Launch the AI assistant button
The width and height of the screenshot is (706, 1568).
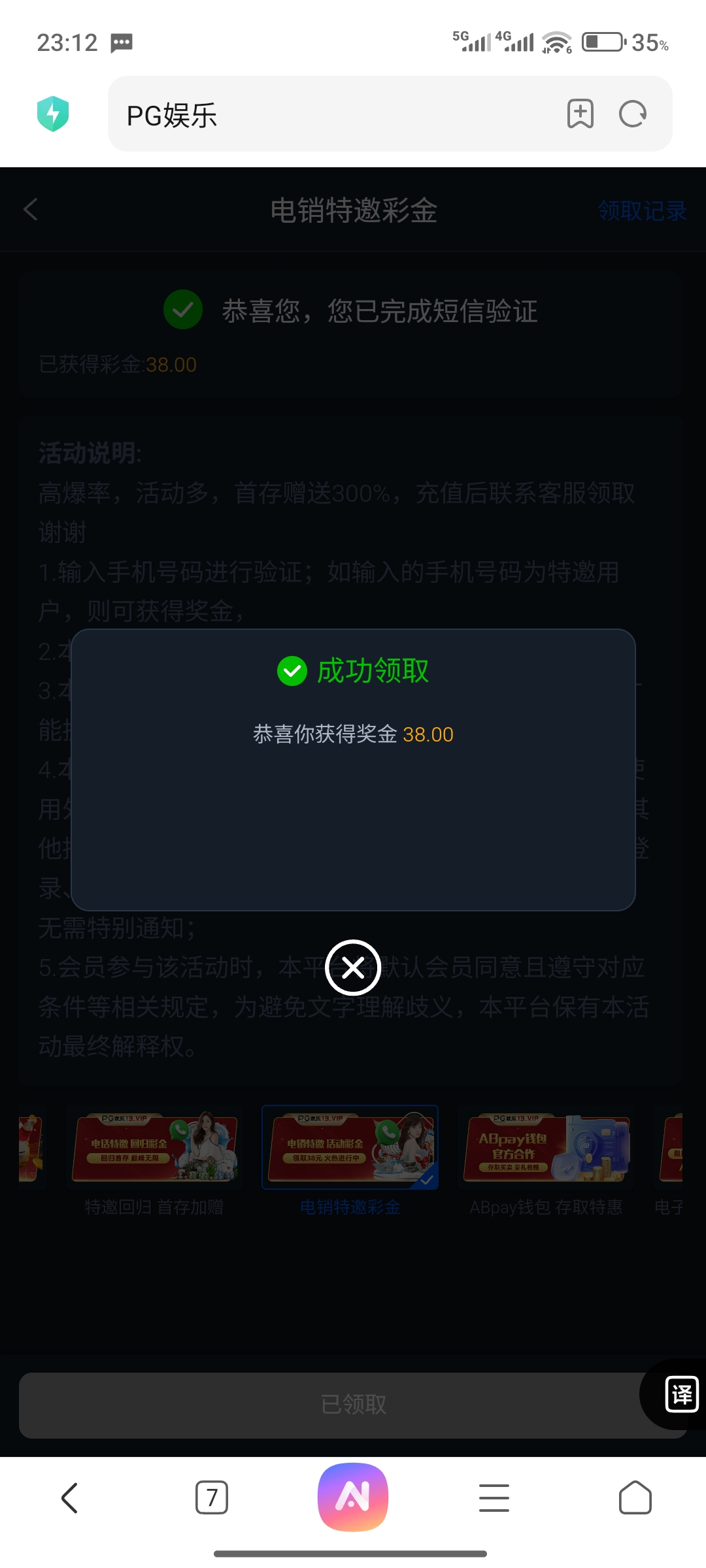pyautogui.click(x=353, y=1497)
